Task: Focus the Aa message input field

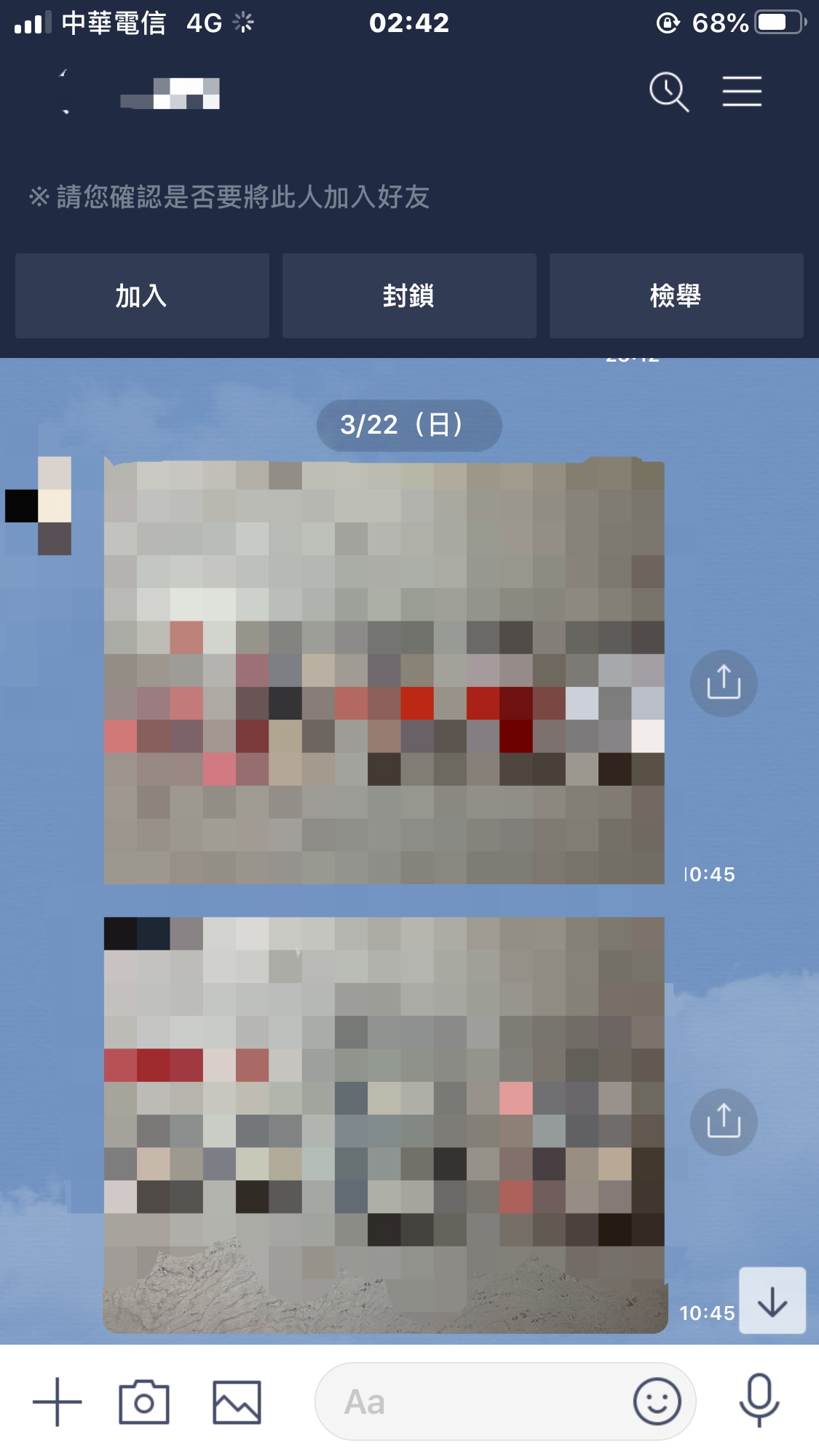Action: (x=473, y=1402)
